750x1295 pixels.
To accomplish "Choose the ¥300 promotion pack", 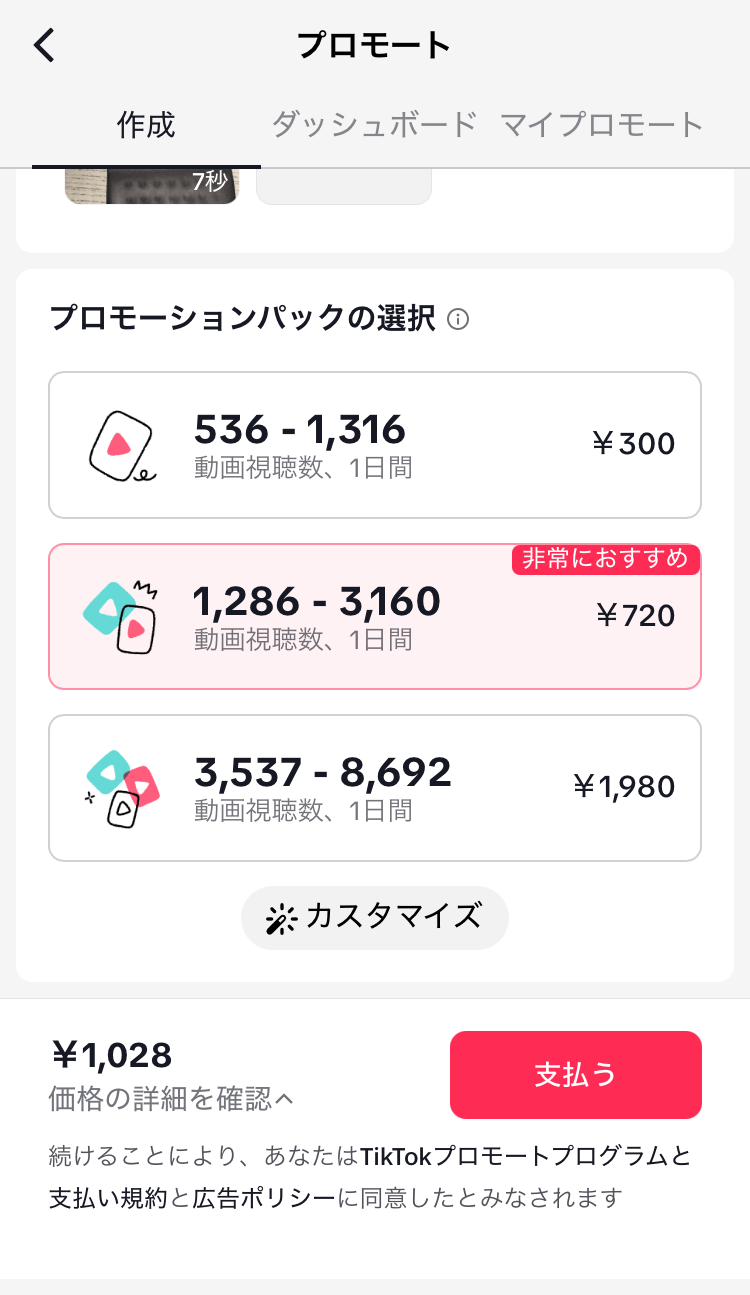I will pos(375,445).
